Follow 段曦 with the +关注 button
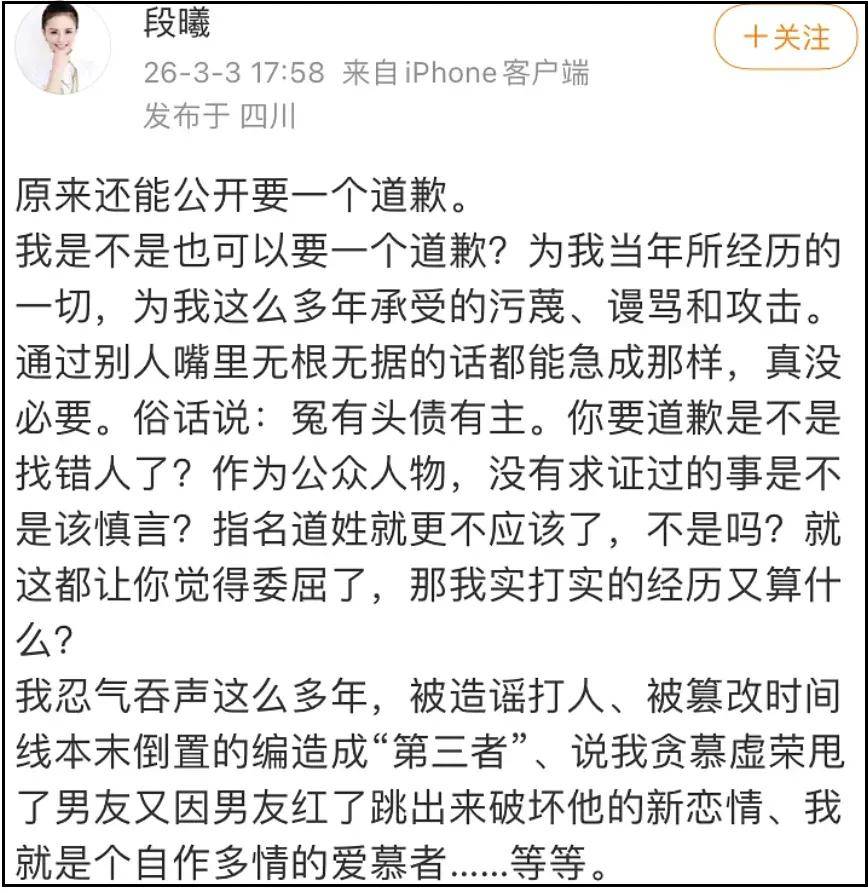 click(786, 39)
